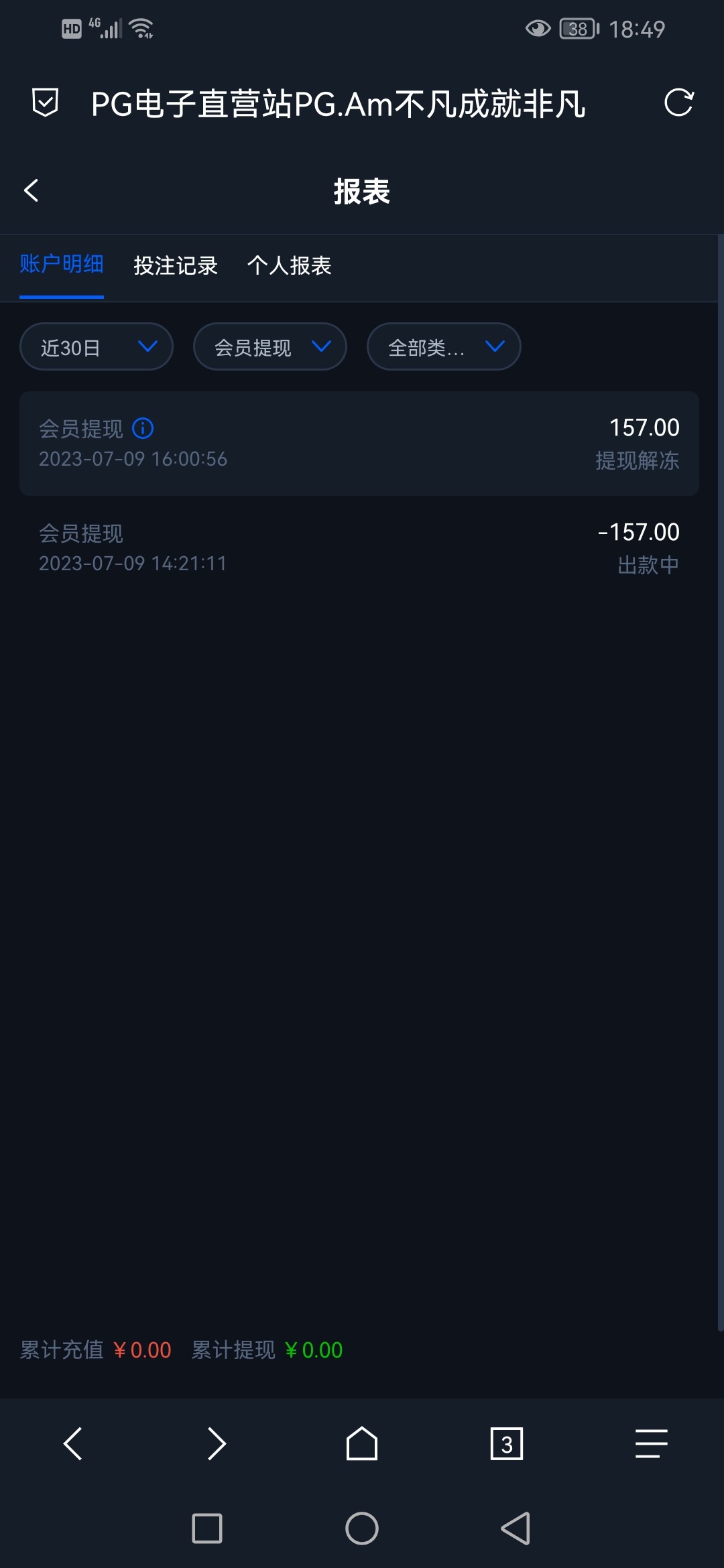Open the shield security icon beside the URL
The image size is (724, 1568).
pyautogui.click(x=43, y=104)
